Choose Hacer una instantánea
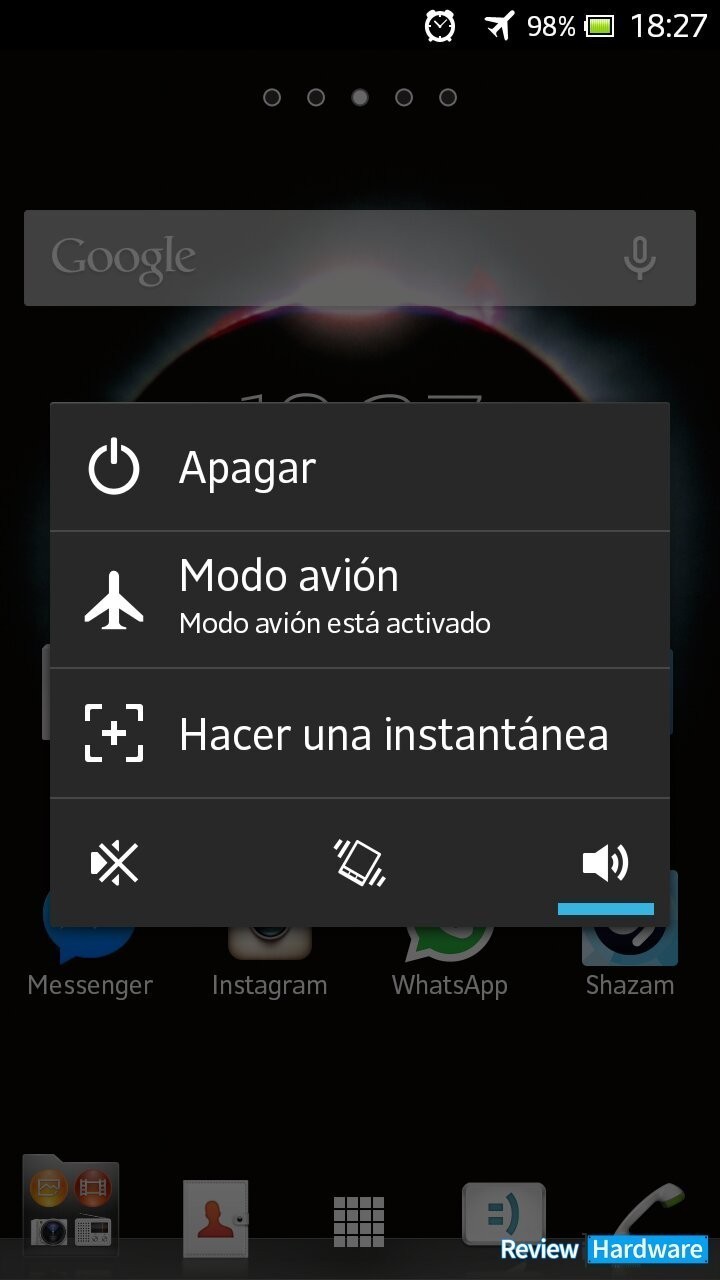 pos(360,733)
